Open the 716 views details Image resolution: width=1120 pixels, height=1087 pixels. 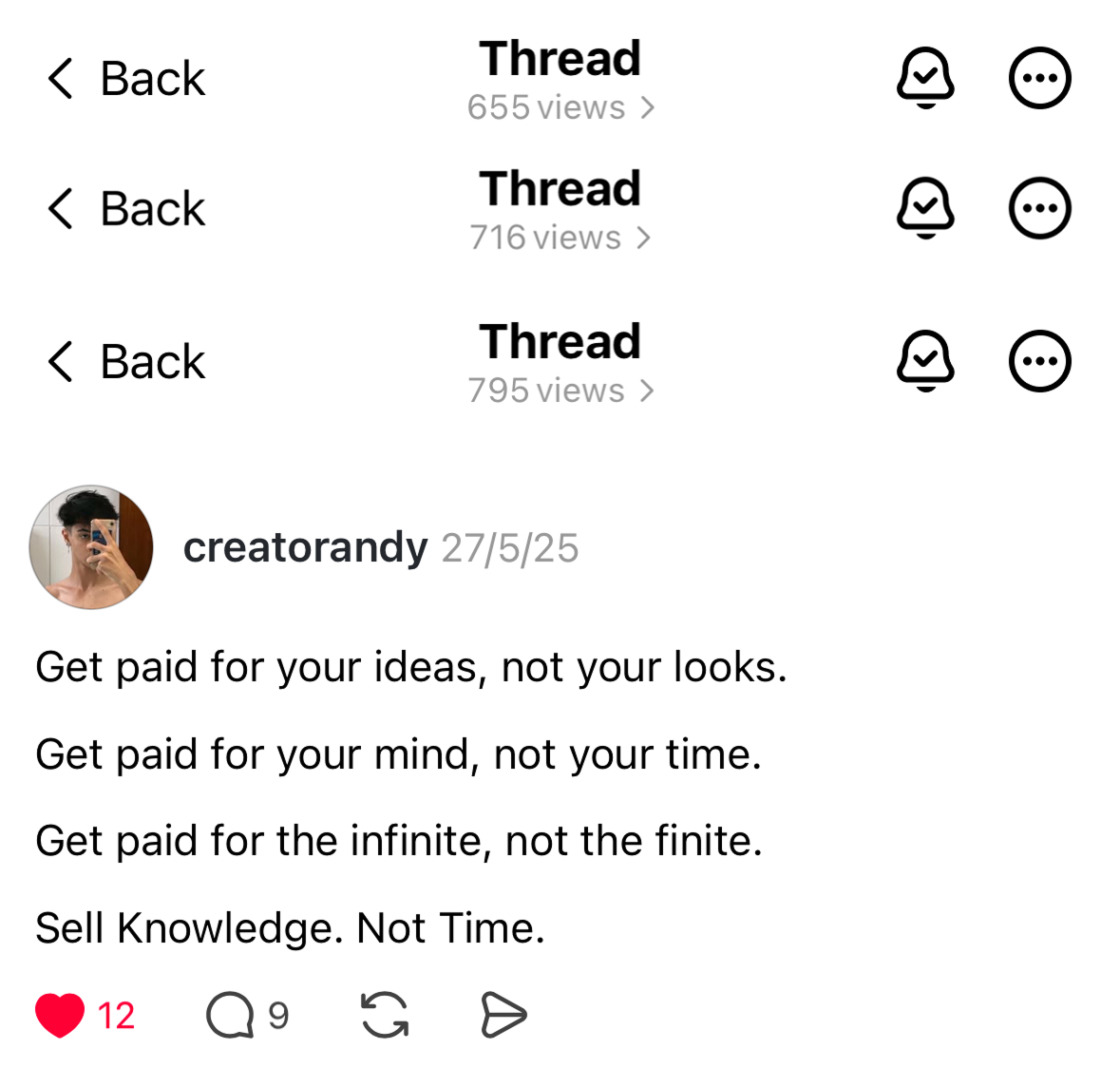[x=560, y=238]
